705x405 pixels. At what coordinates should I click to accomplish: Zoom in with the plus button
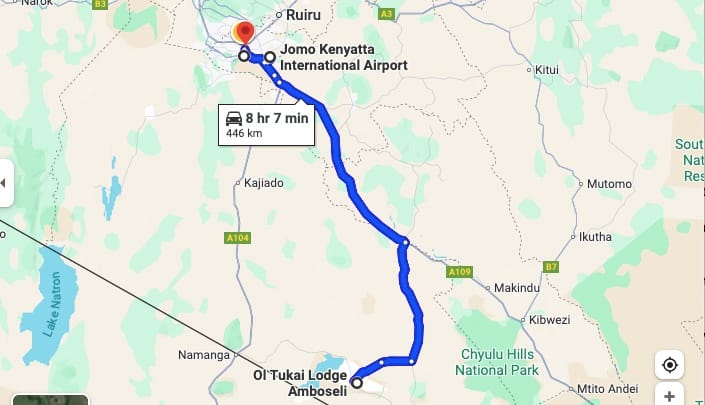point(669,396)
